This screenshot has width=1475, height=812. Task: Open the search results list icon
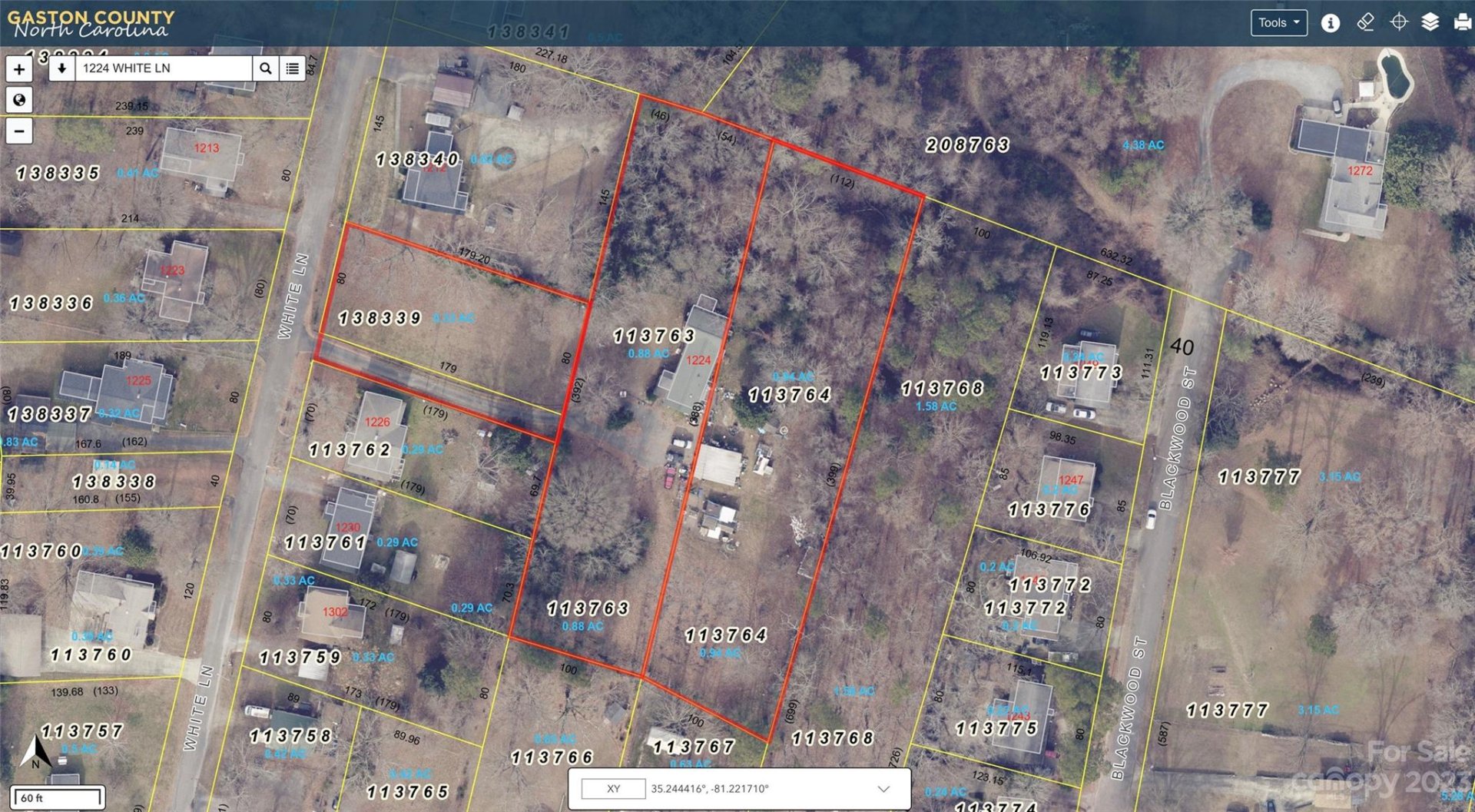[x=293, y=68]
